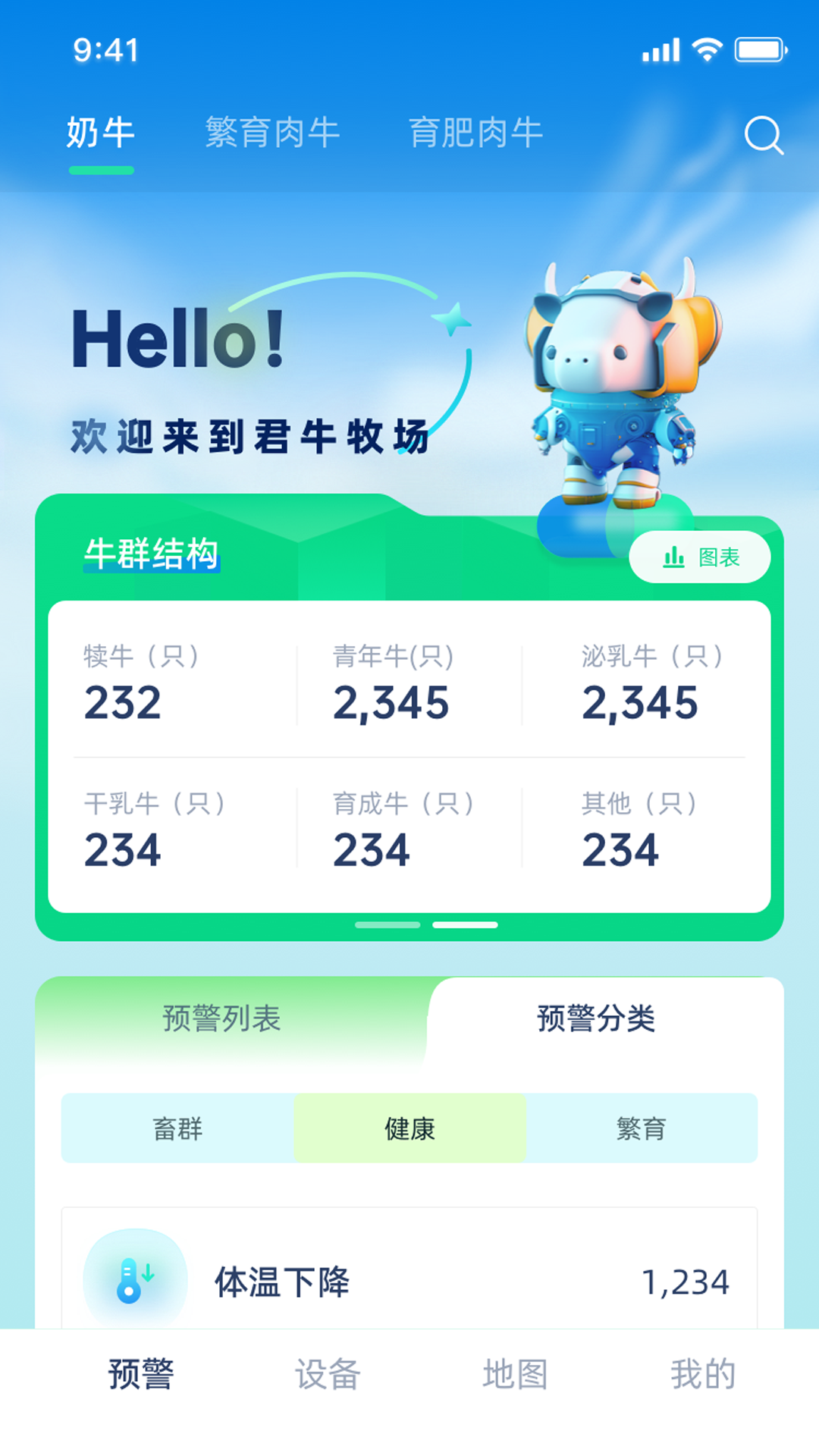Choose the 健康 segment
Image resolution: width=819 pixels, height=1456 pixels.
409,1128
